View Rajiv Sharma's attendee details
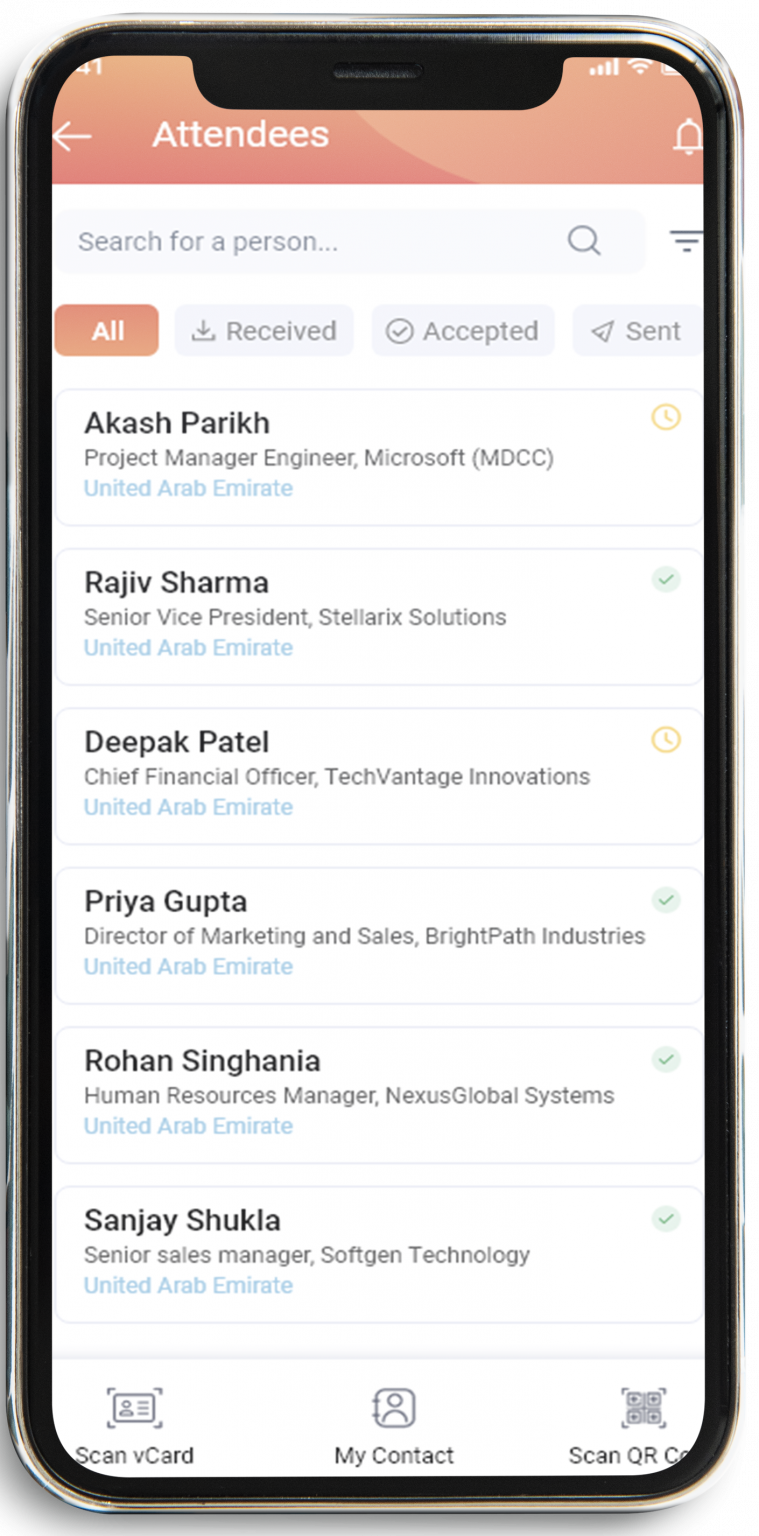 pos(379,617)
